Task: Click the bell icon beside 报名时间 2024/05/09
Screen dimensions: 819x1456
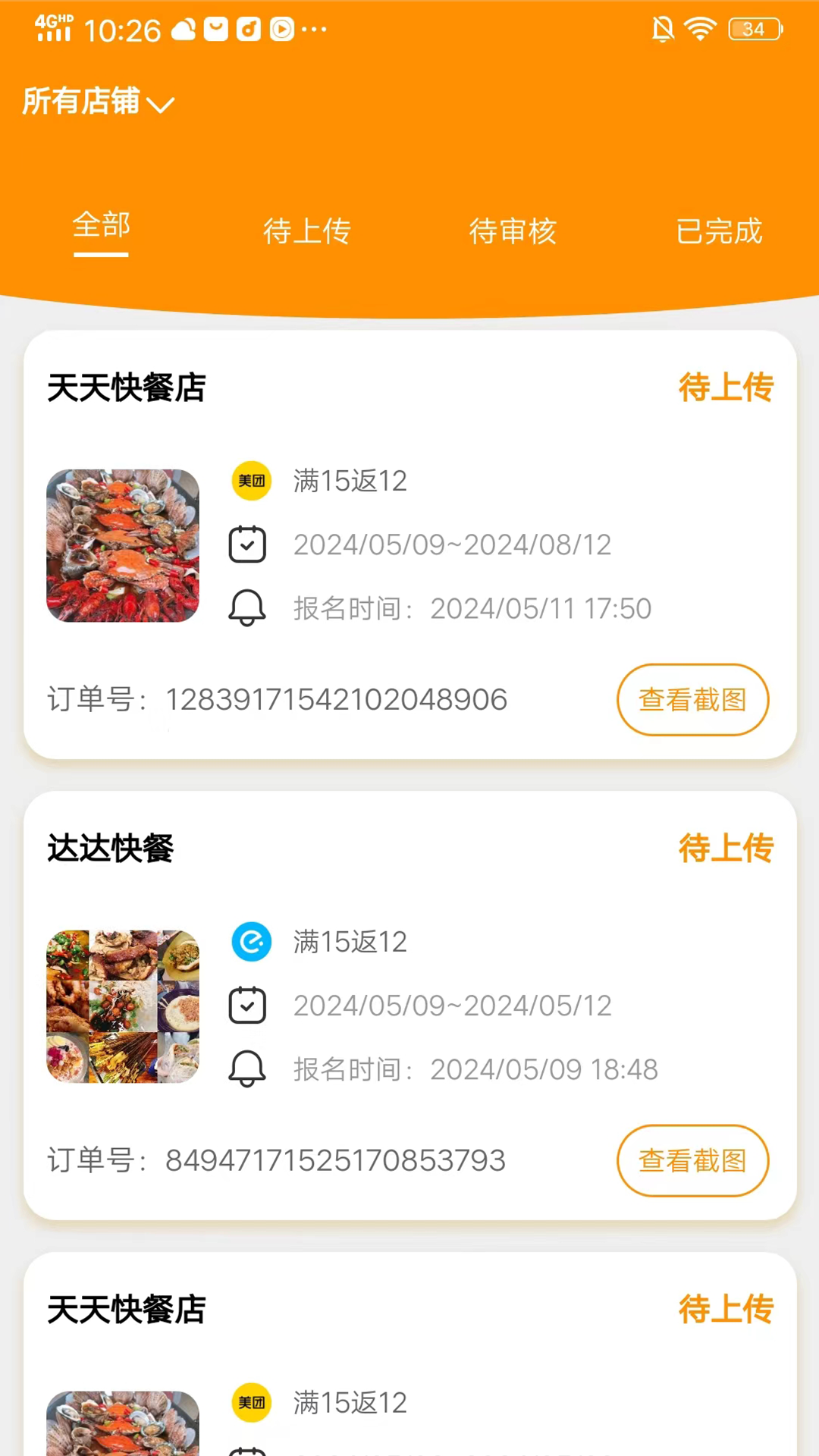Action: [247, 1068]
